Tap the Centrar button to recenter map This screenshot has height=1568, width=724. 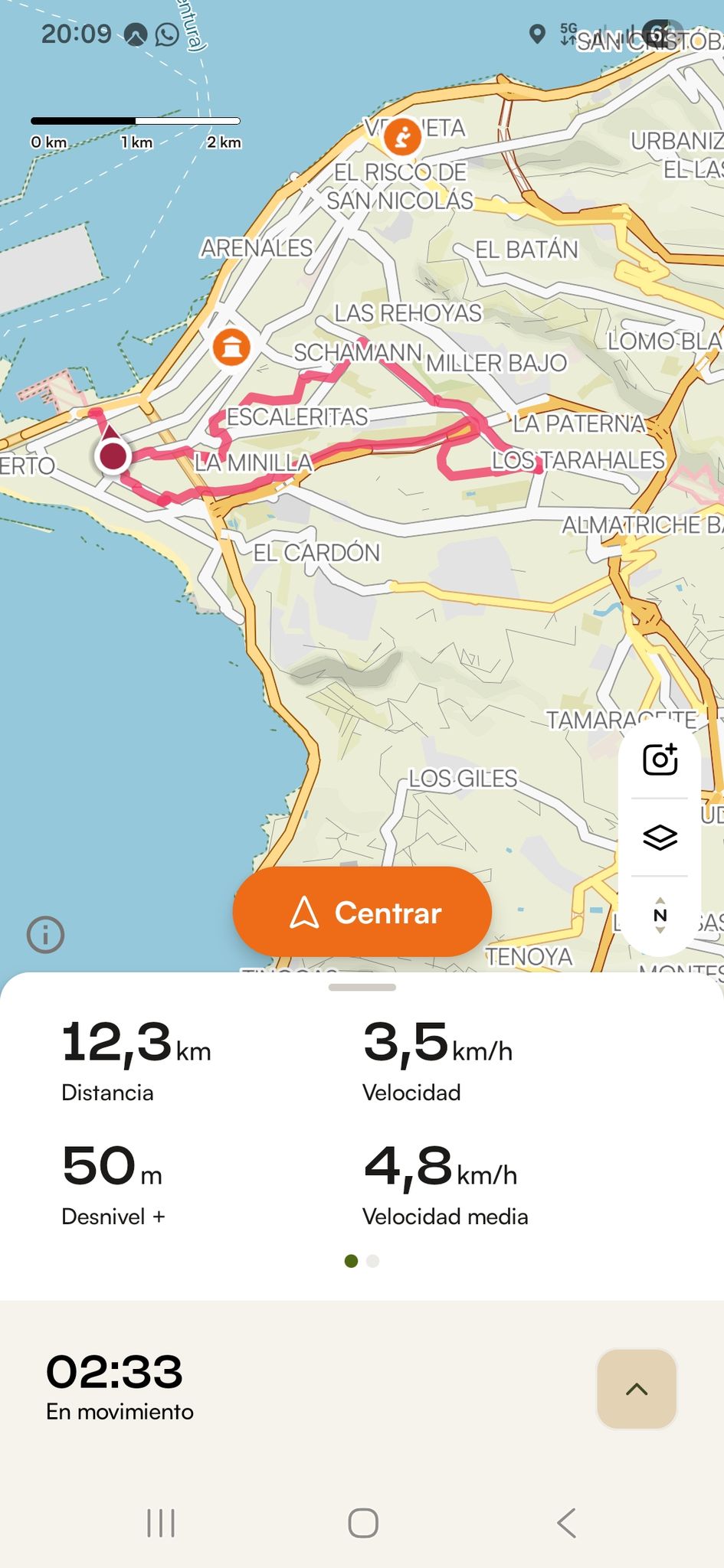(362, 912)
